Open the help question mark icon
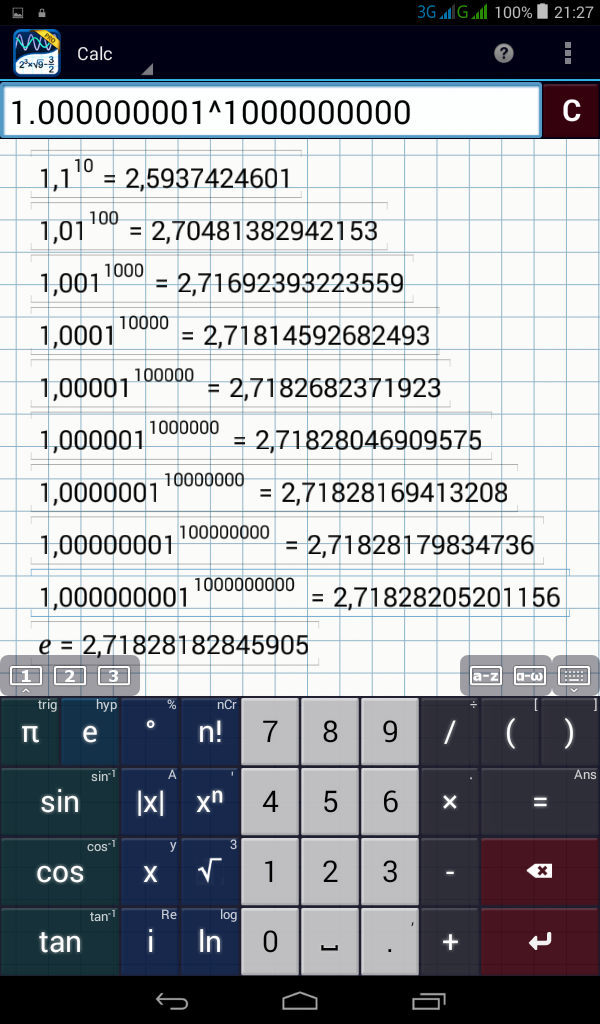This screenshot has height=1024, width=600. point(505,53)
